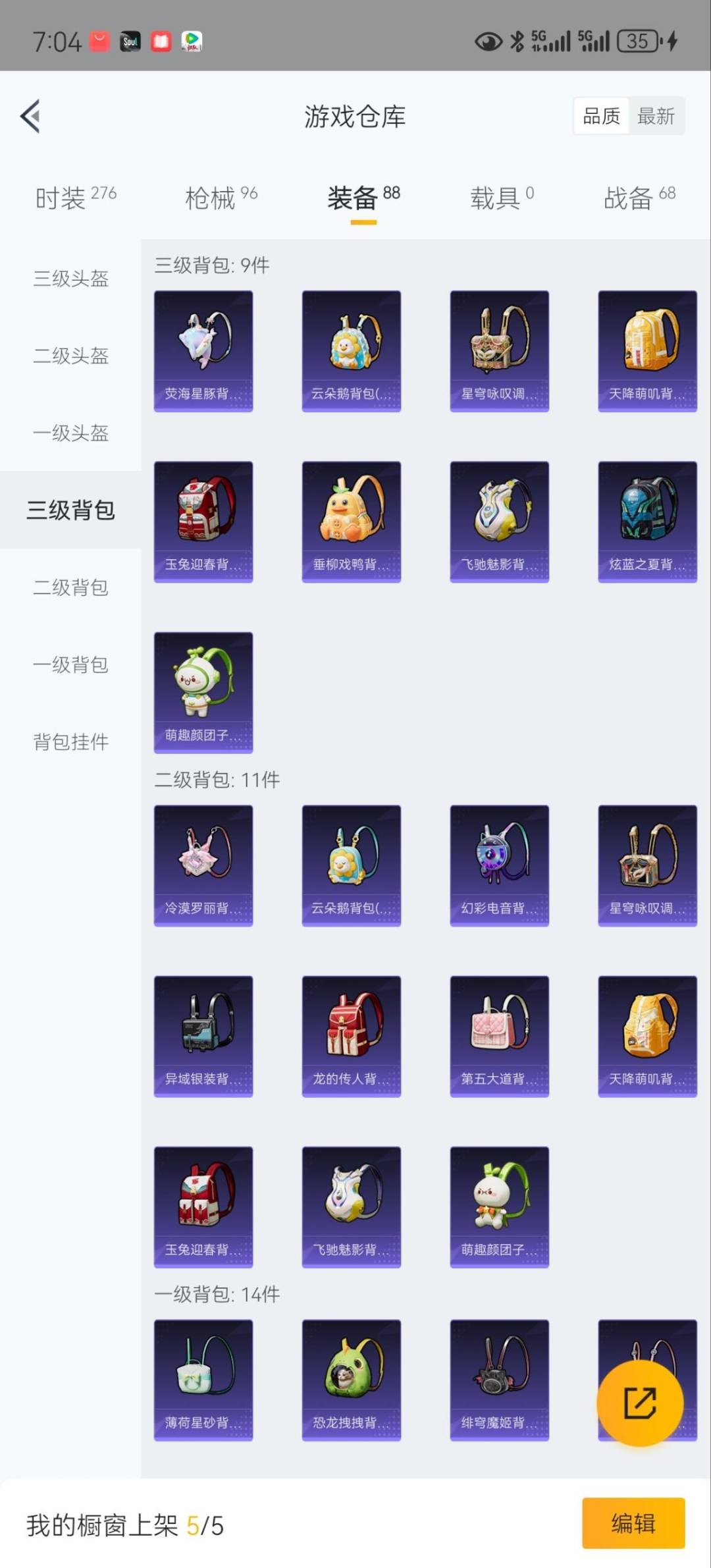Tap the yellow share floating button
The image size is (711, 1568).
[x=639, y=1403]
